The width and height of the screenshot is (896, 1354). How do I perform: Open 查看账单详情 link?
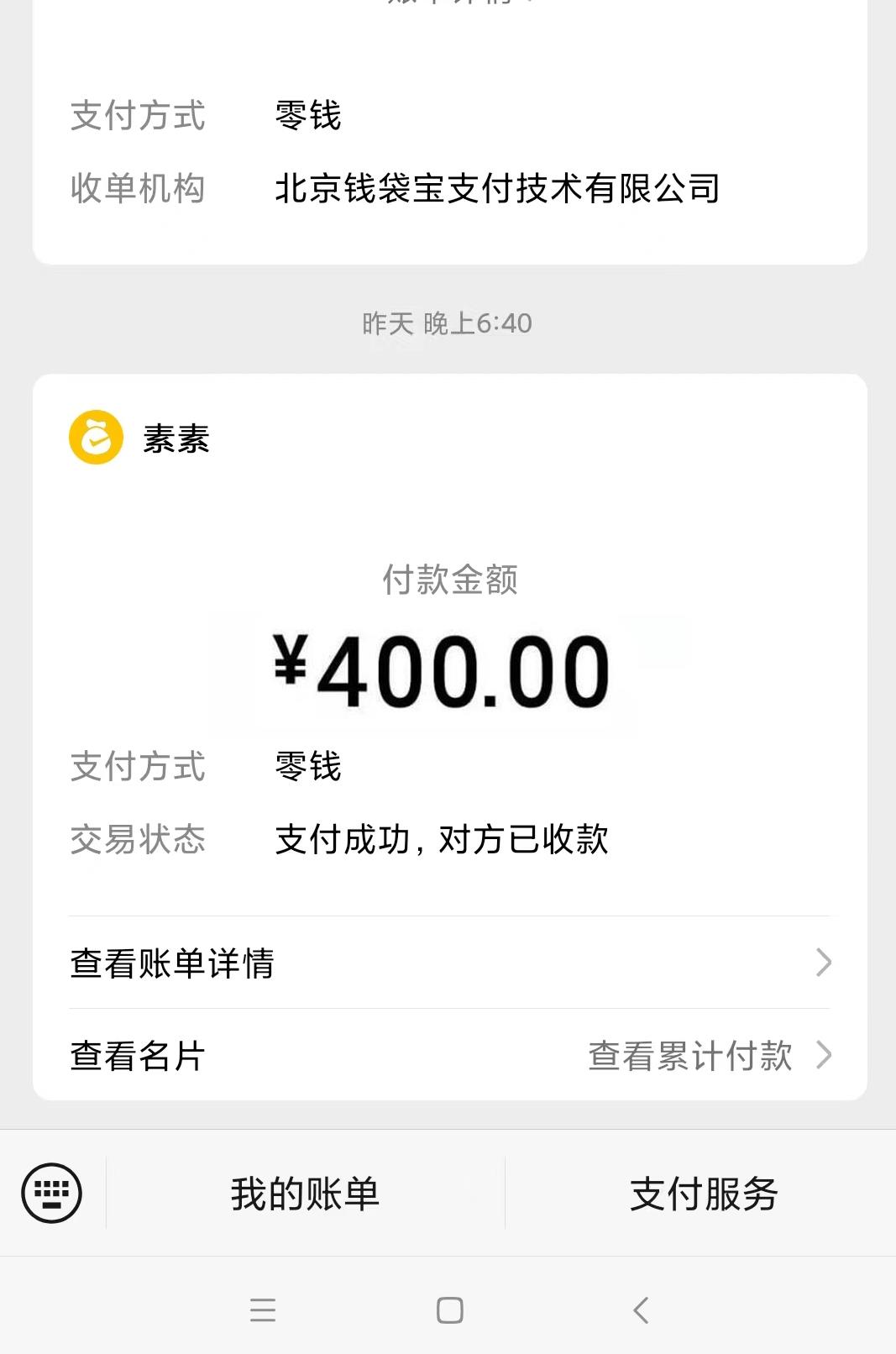[x=172, y=964]
